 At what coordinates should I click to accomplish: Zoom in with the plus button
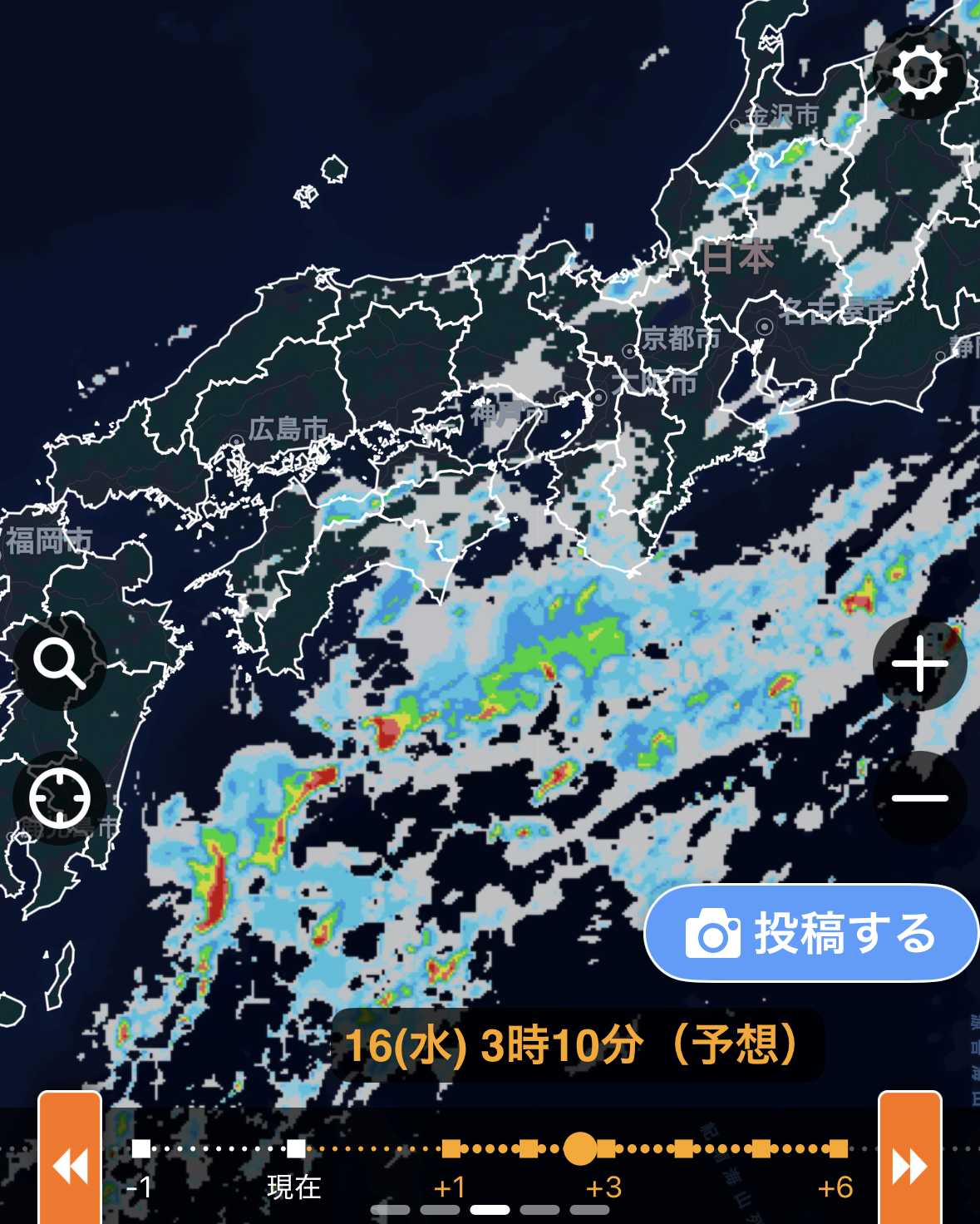(x=919, y=664)
